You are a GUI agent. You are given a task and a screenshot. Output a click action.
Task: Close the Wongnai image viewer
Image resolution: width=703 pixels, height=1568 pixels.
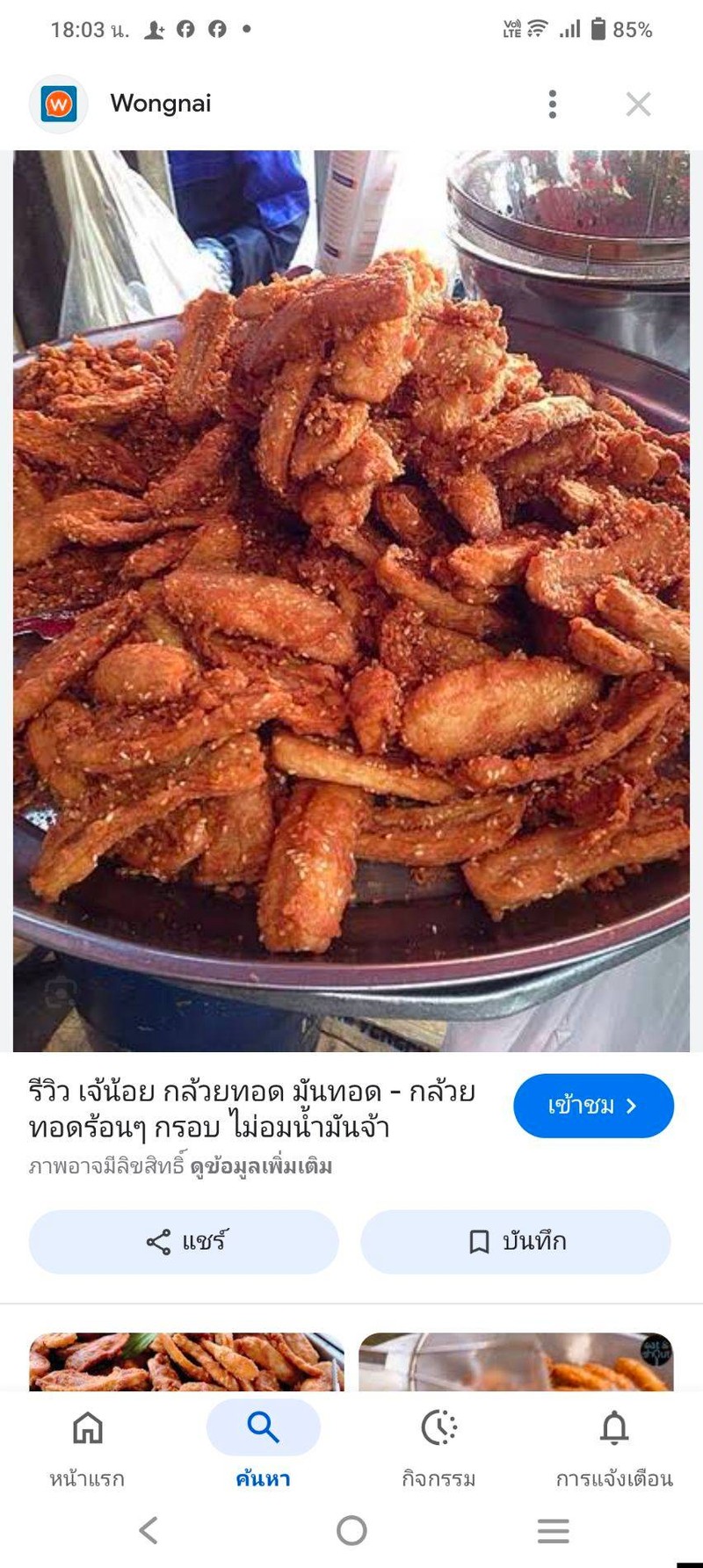click(x=638, y=104)
